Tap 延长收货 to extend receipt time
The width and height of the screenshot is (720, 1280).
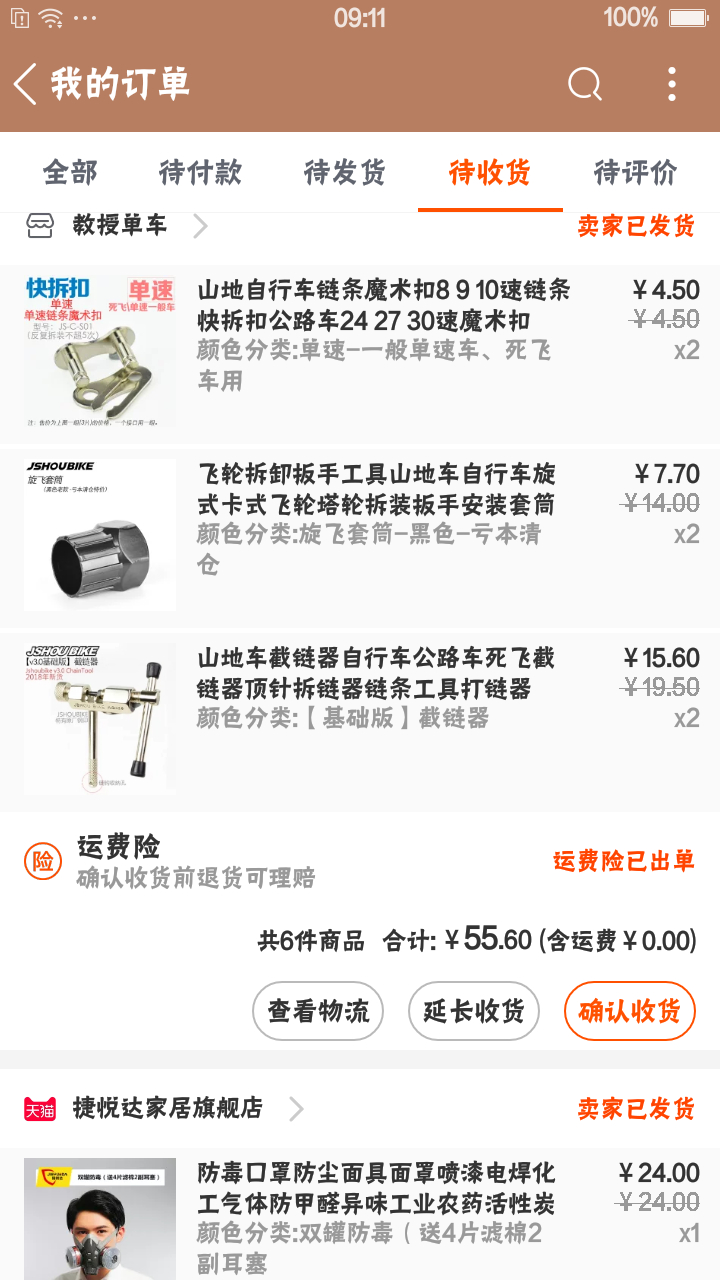[474, 1011]
